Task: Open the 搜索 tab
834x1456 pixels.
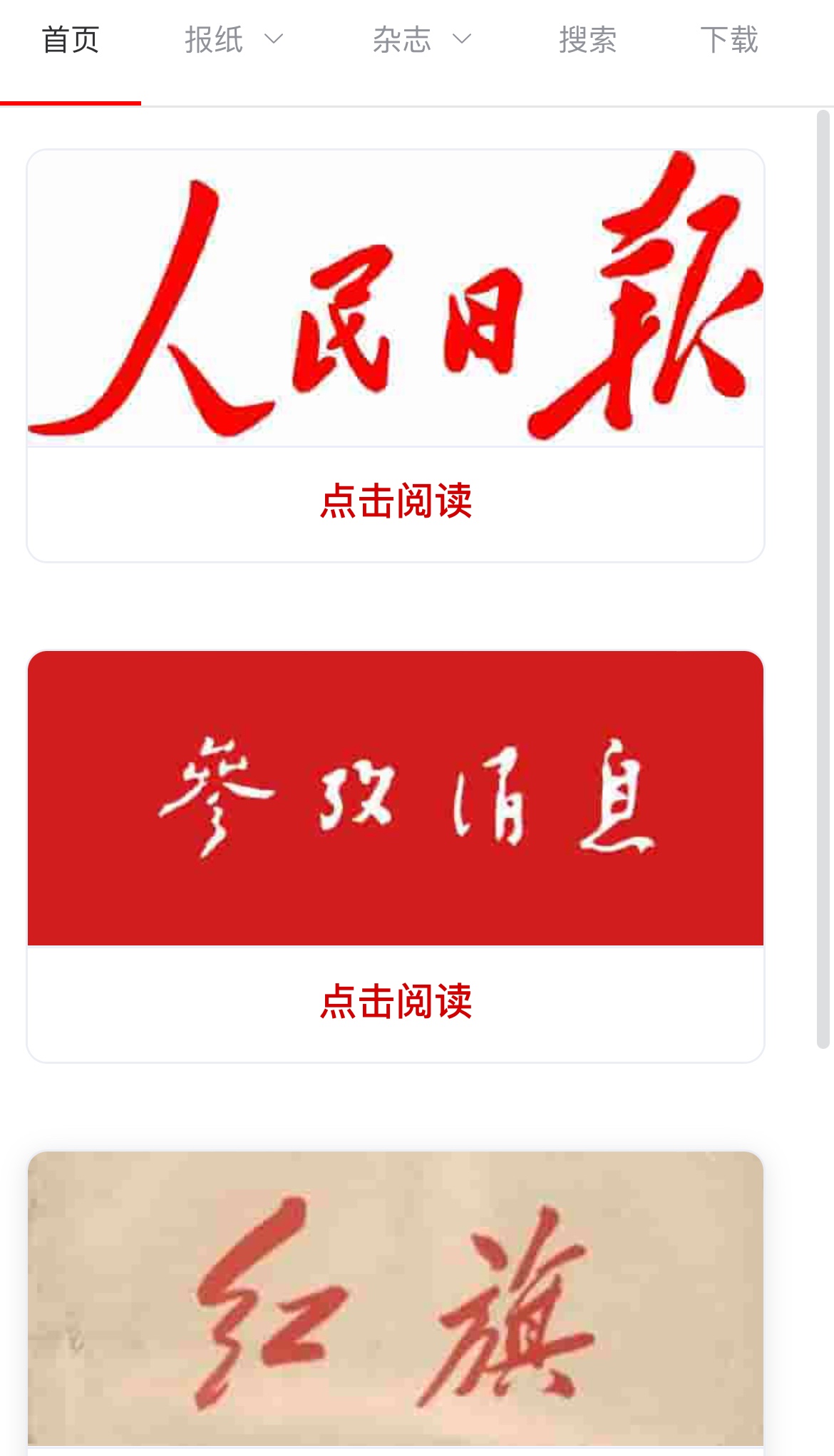Action: [587, 40]
